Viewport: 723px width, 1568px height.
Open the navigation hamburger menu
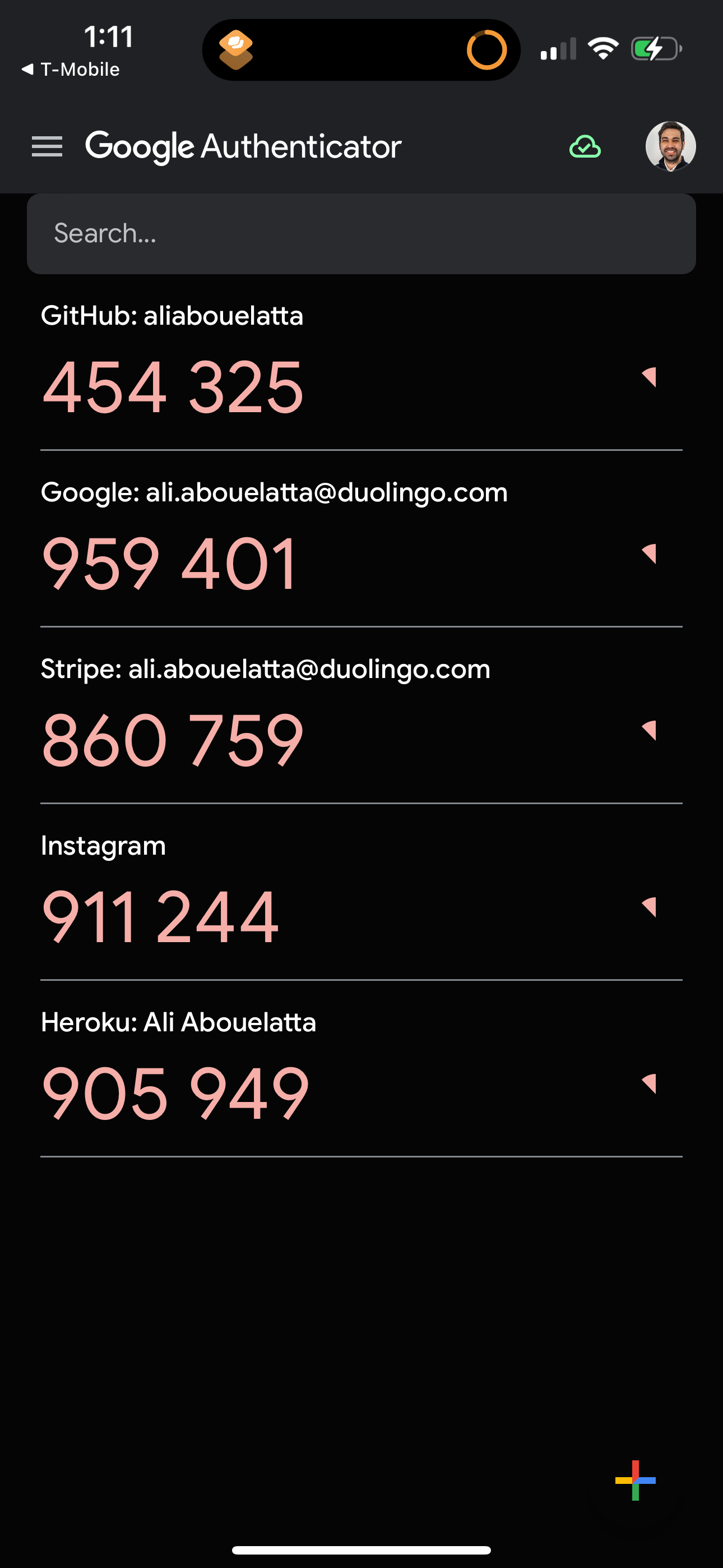[x=47, y=145]
